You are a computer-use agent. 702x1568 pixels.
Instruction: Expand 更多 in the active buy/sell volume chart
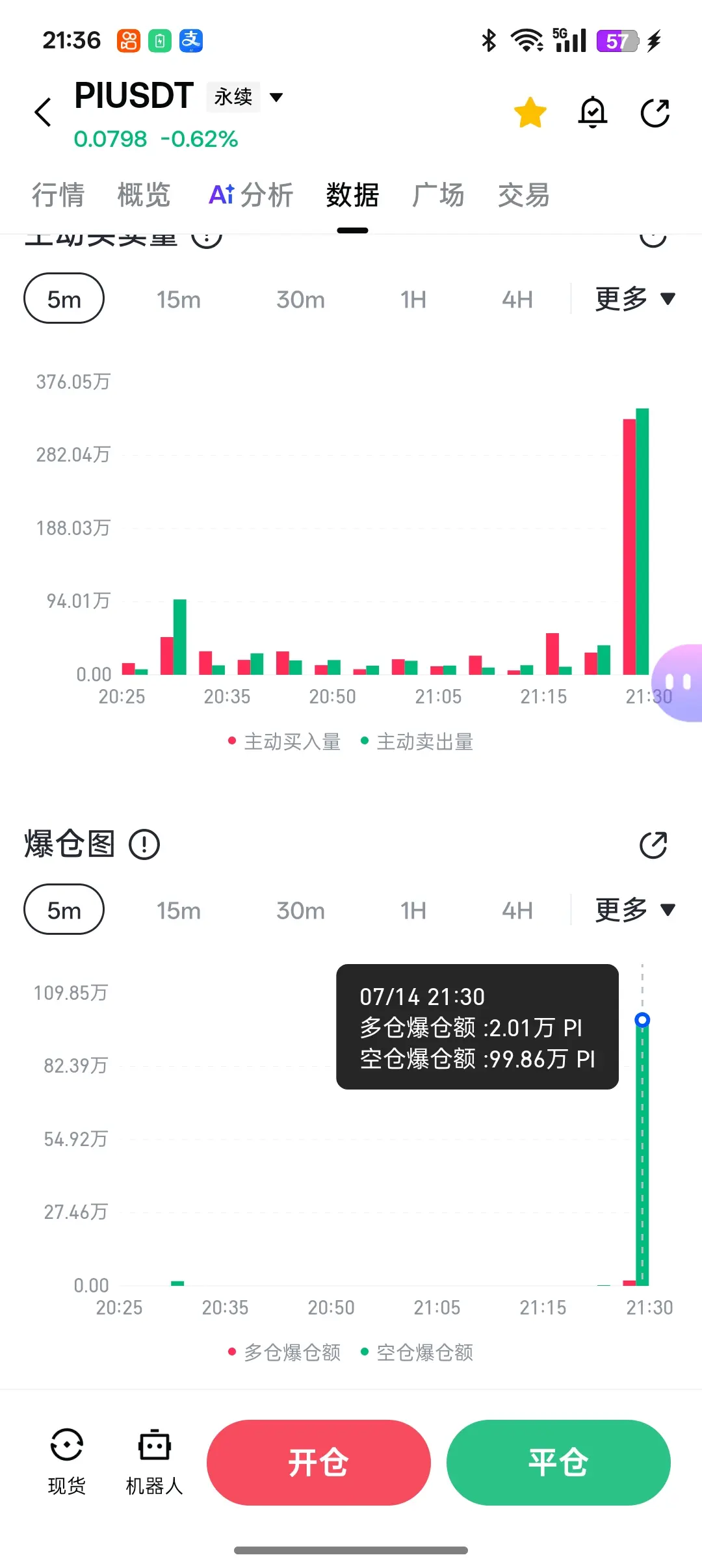coord(635,299)
